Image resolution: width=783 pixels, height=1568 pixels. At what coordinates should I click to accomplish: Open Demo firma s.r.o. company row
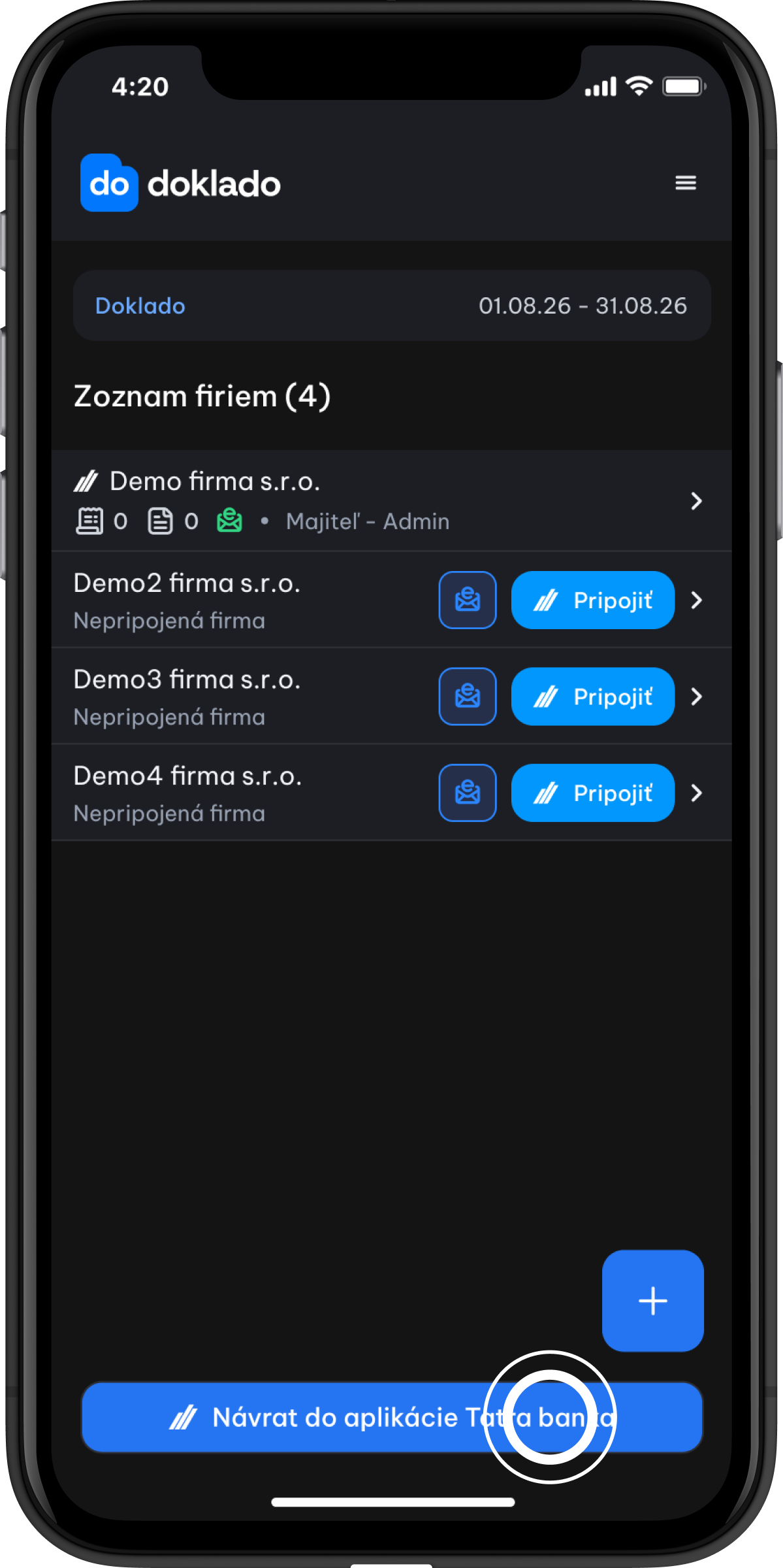click(392, 501)
